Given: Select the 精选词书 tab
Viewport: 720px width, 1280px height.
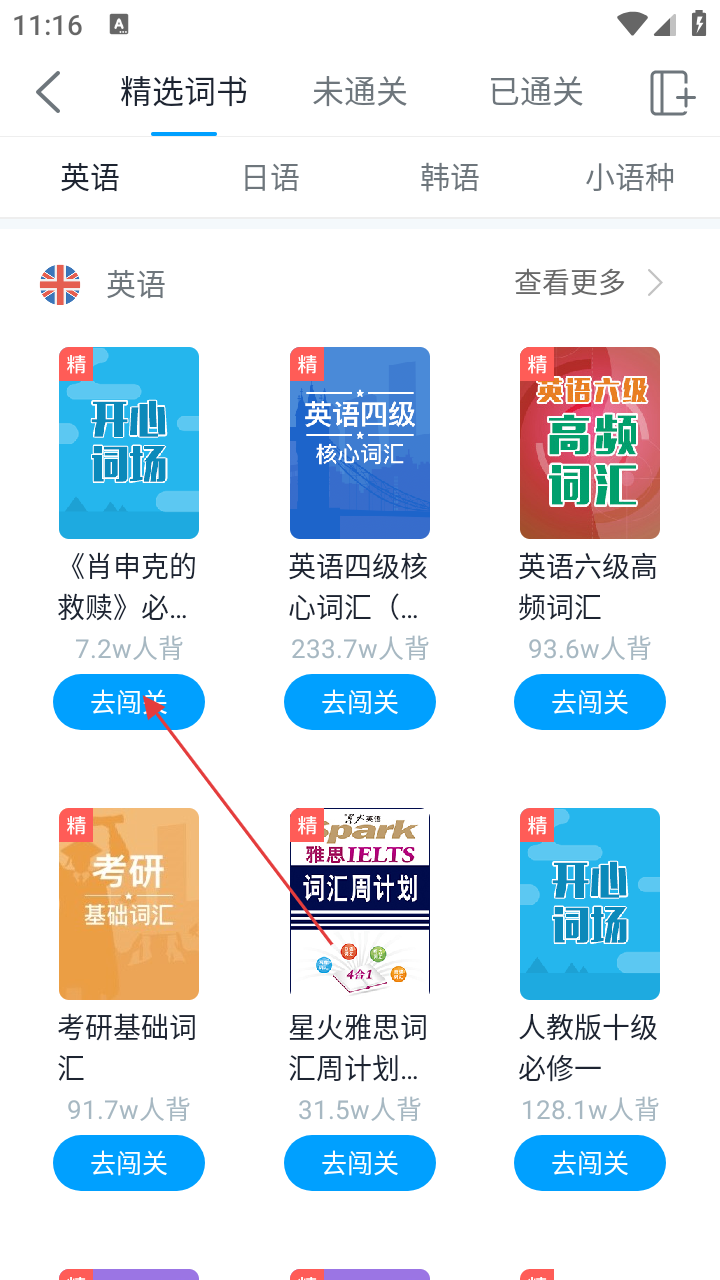Looking at the screenshot, I should [x=184, y=92].
